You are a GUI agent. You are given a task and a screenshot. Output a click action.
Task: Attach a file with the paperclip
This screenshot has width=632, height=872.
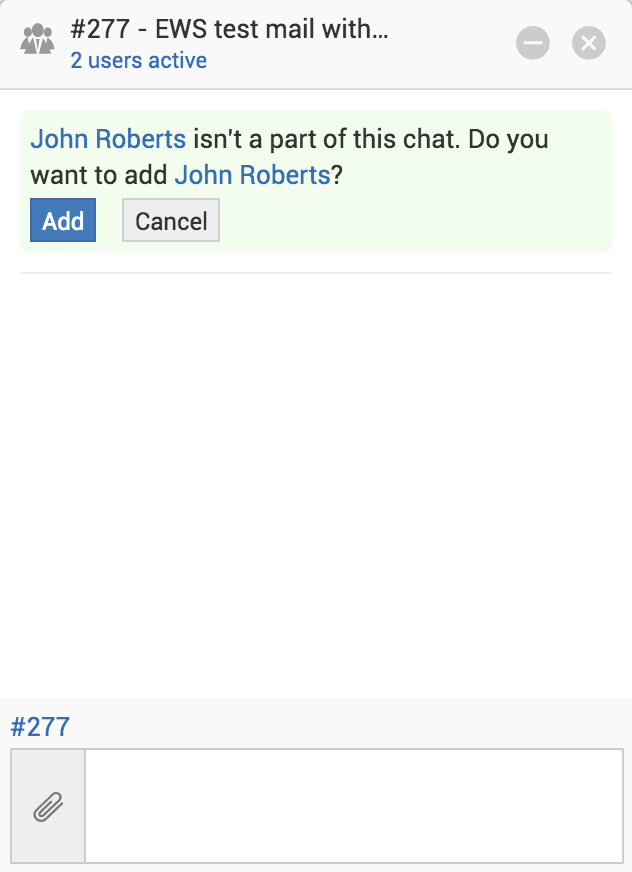[x=48, y=806]
